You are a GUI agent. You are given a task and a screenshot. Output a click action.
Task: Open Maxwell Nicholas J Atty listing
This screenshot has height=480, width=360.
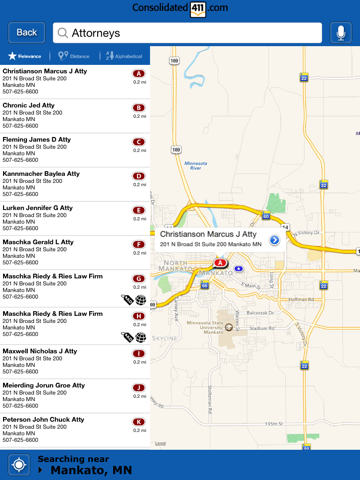click(75, 362)
